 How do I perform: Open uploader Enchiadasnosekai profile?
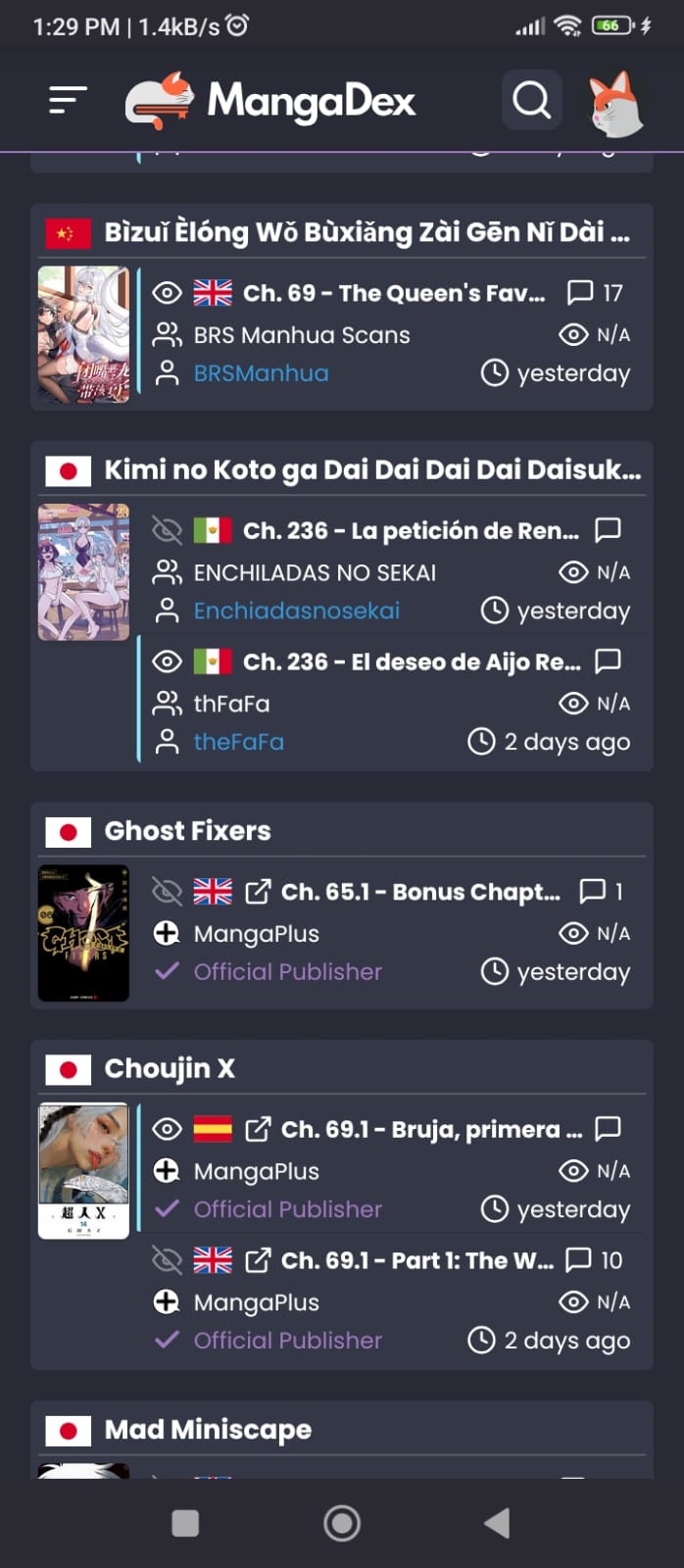pyautogui.click(x=296, y=612)
